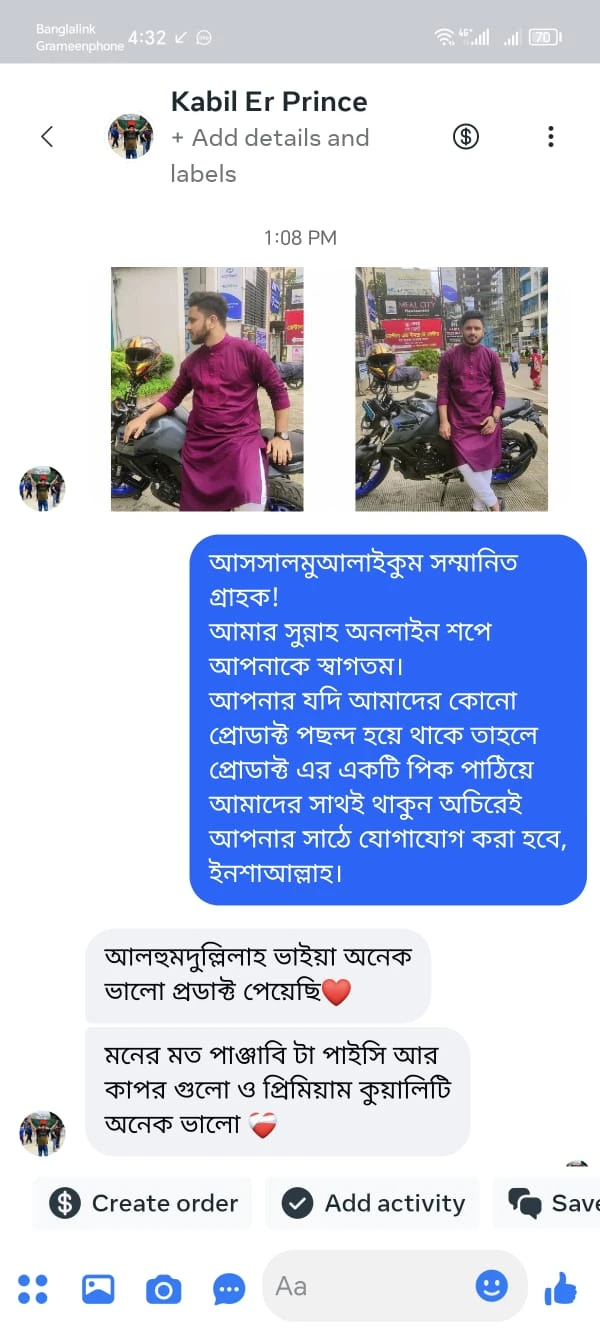The image size is (600, 1332).
Task: Open the saved replies chip
Action: click(550, 1203)
